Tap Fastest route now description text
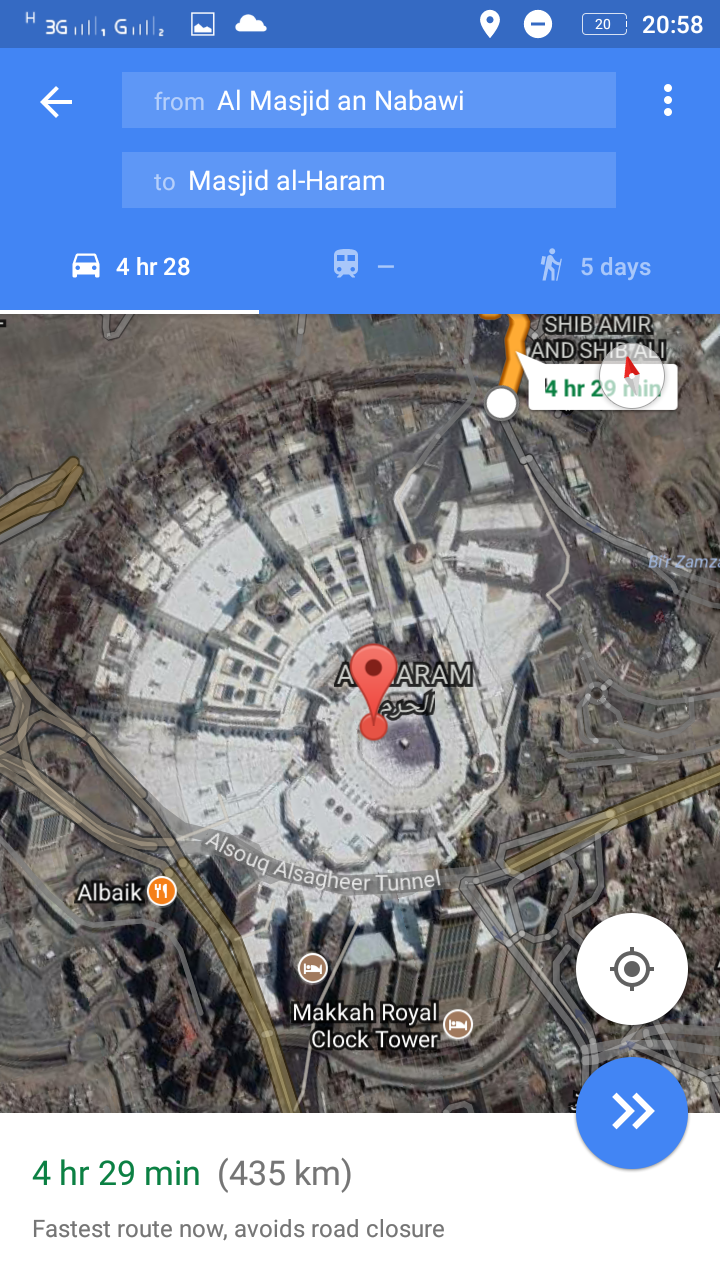720x1280 pixels. click(x=240, y=1228)
